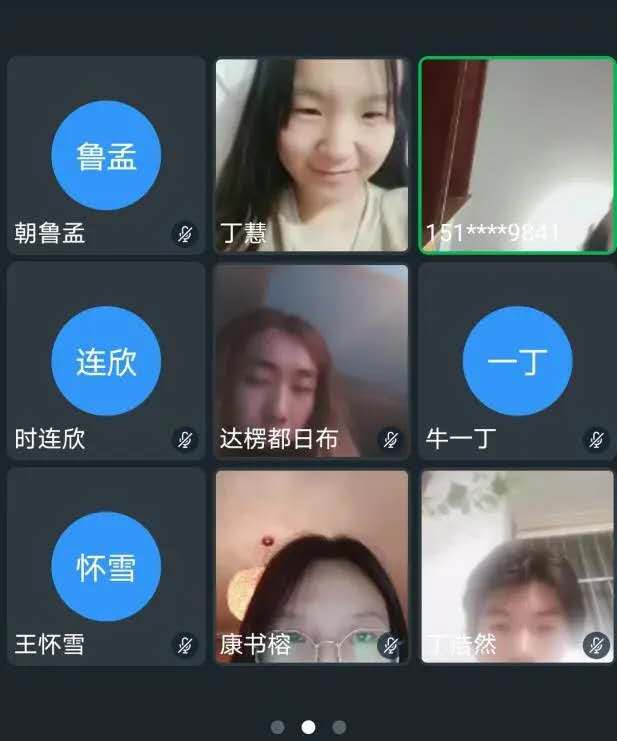Open the 151****9841 video tile

pyautogui.click(x=516, y=155)
